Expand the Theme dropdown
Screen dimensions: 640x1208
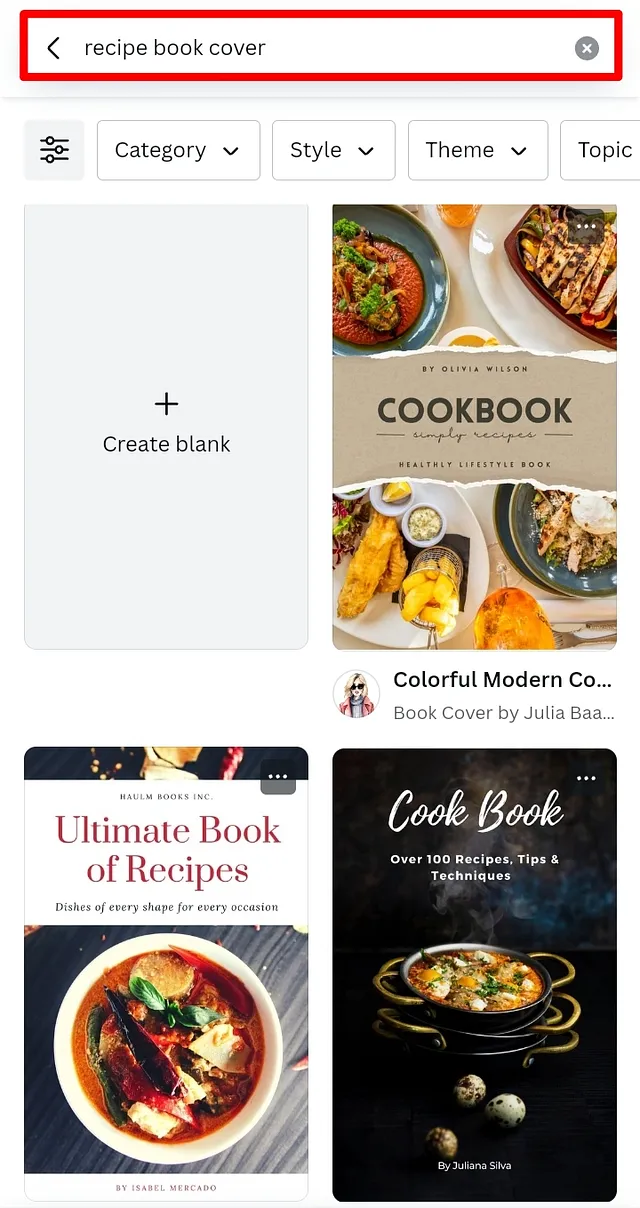(x=477, y=150)
